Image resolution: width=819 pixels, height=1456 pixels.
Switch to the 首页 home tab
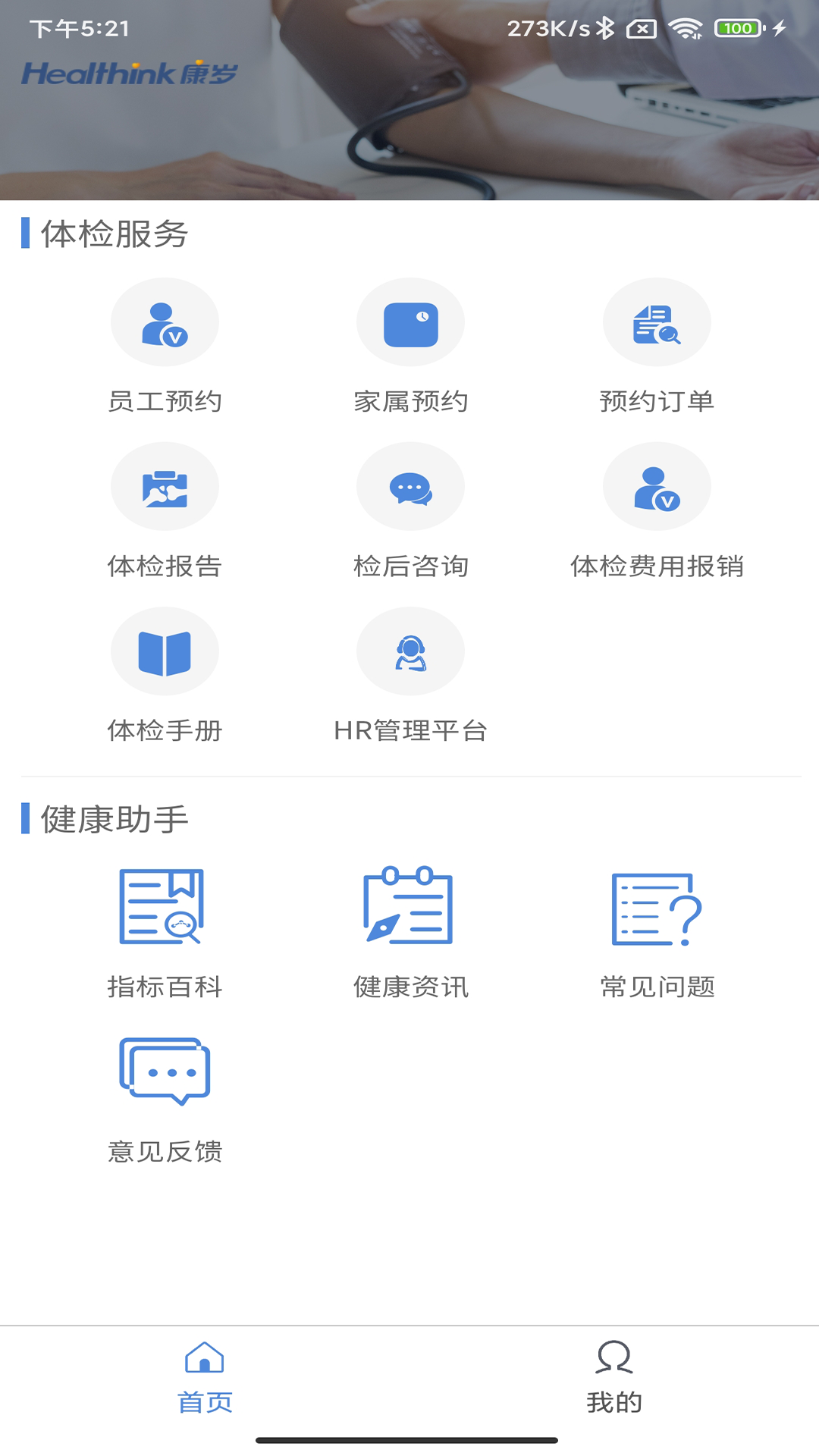[205, 1377]
